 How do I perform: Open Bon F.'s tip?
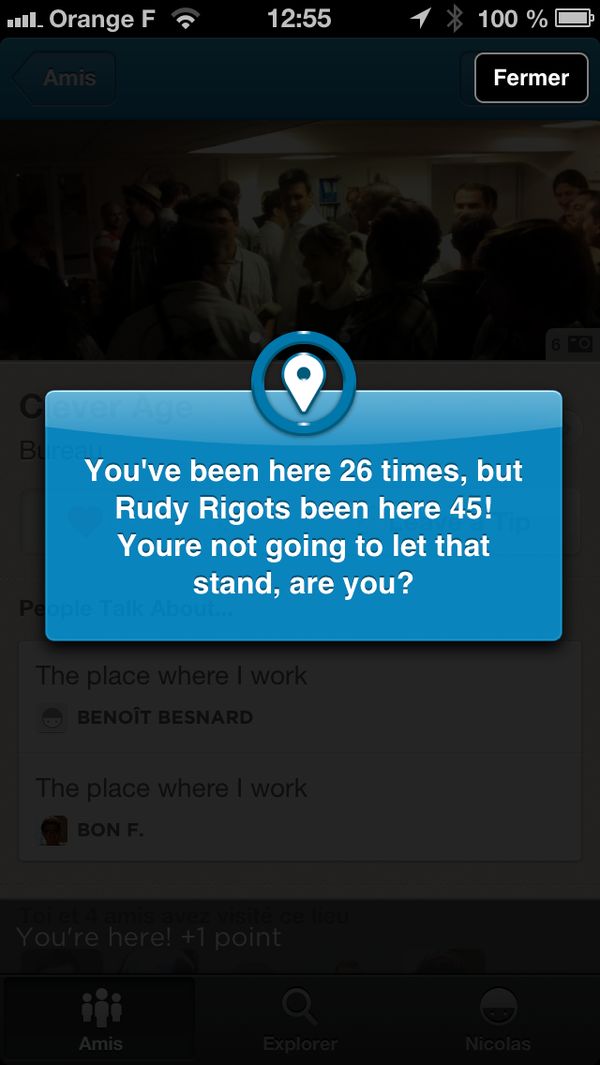point(300,807)
